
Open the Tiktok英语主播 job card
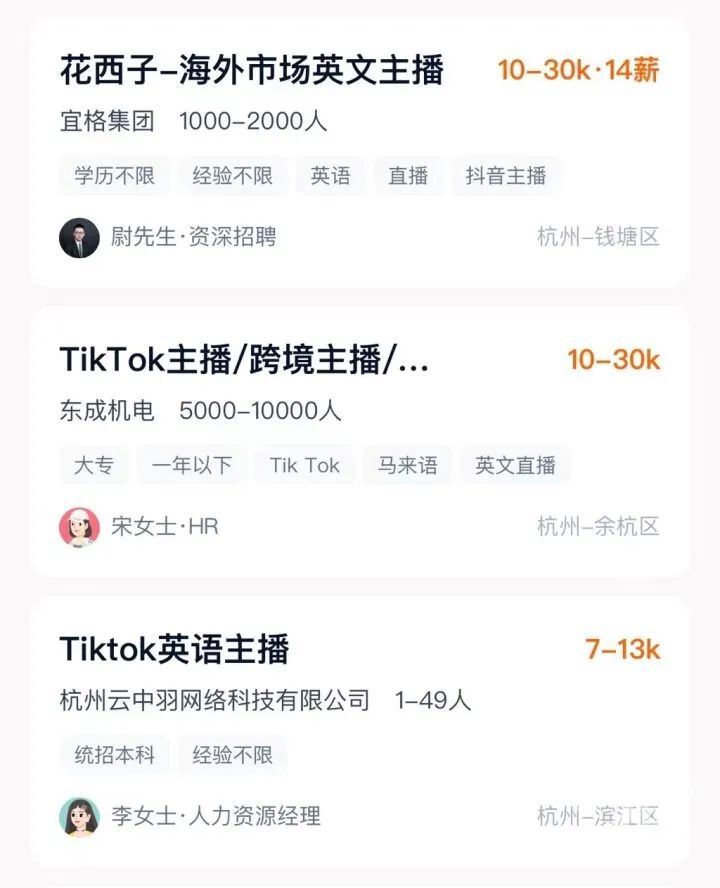175,649
